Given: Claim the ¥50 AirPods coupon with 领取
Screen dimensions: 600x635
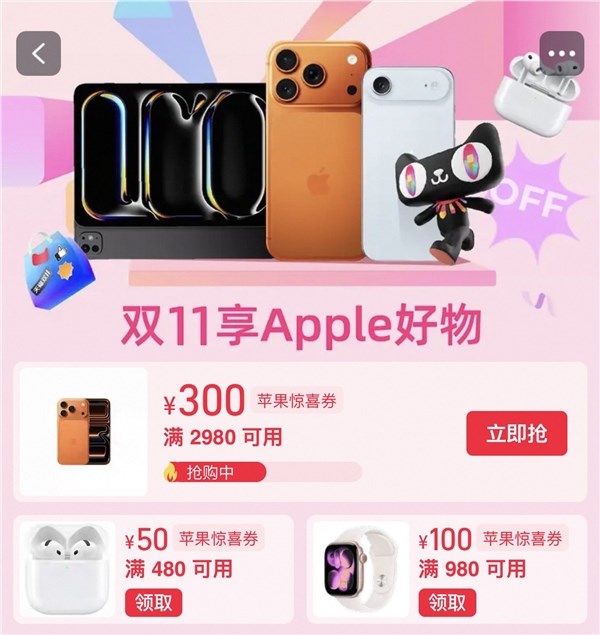Looking at the screenshot, I should click(154, 602).
